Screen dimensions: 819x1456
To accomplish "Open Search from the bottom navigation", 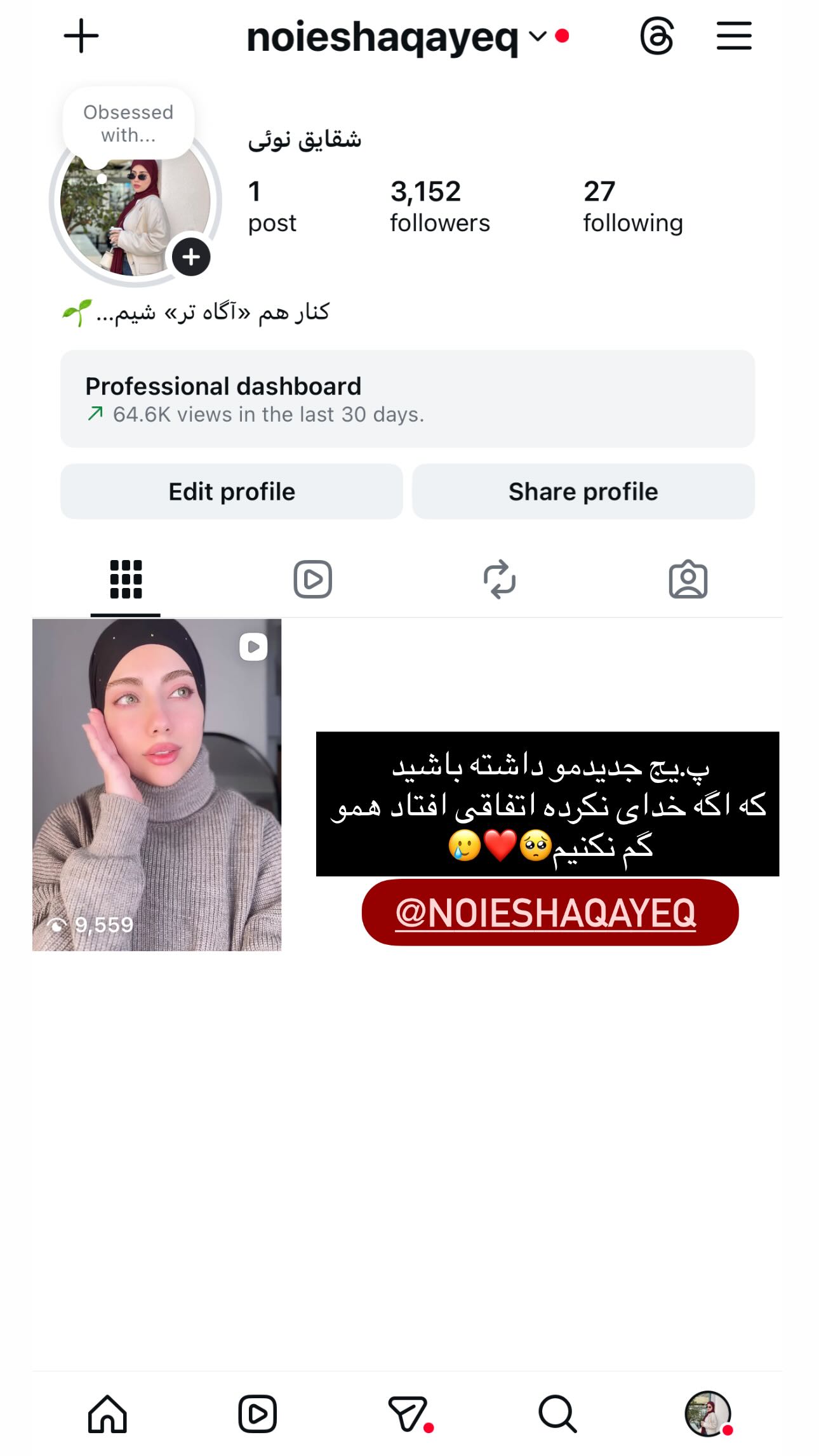I will click(x=557, y=1414).
